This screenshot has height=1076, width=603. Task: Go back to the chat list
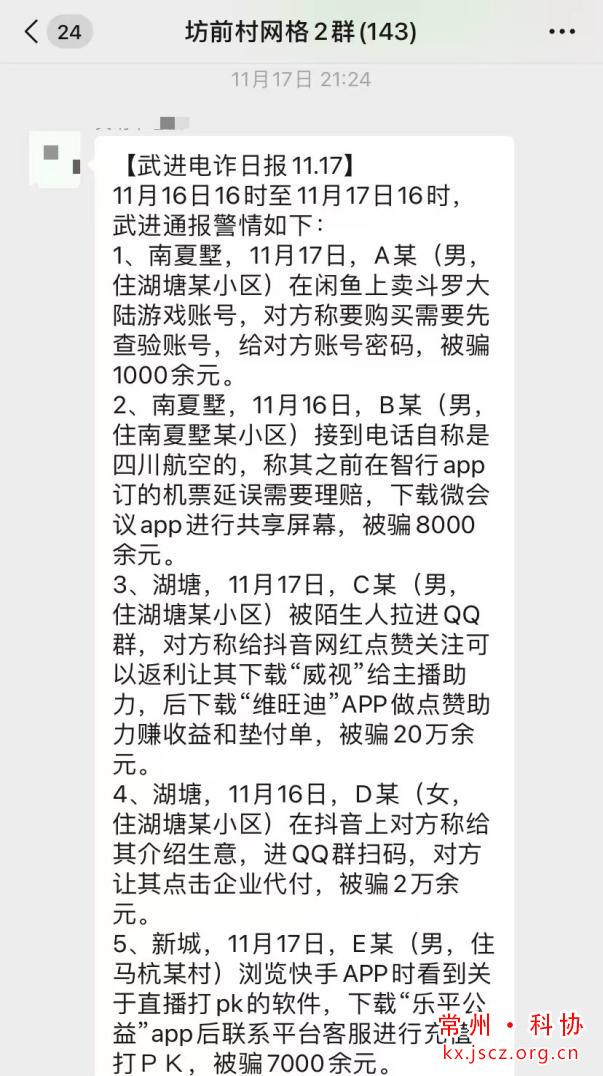(x=33, y=32)
